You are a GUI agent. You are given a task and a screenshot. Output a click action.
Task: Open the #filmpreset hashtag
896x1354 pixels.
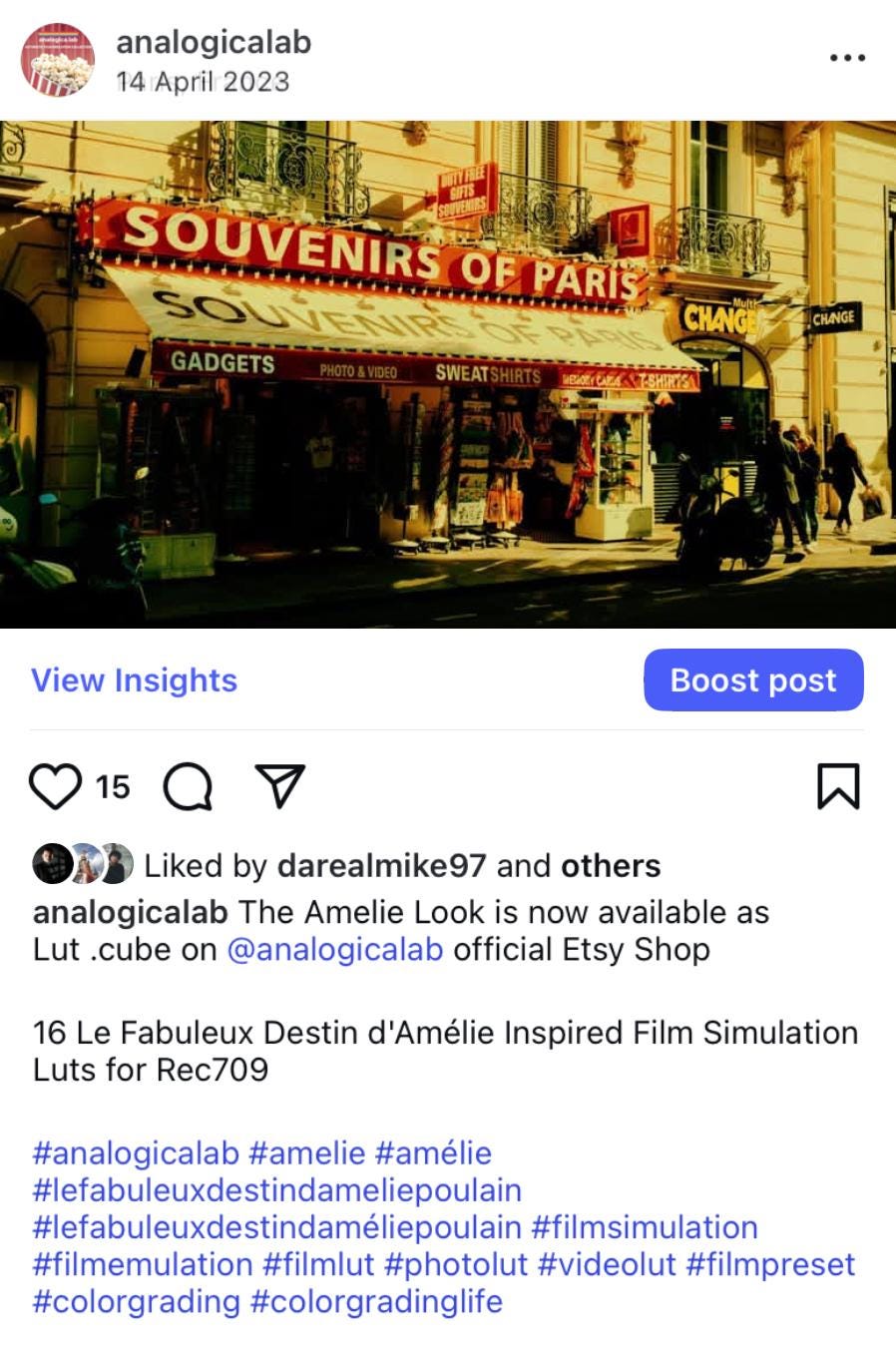770,1265
